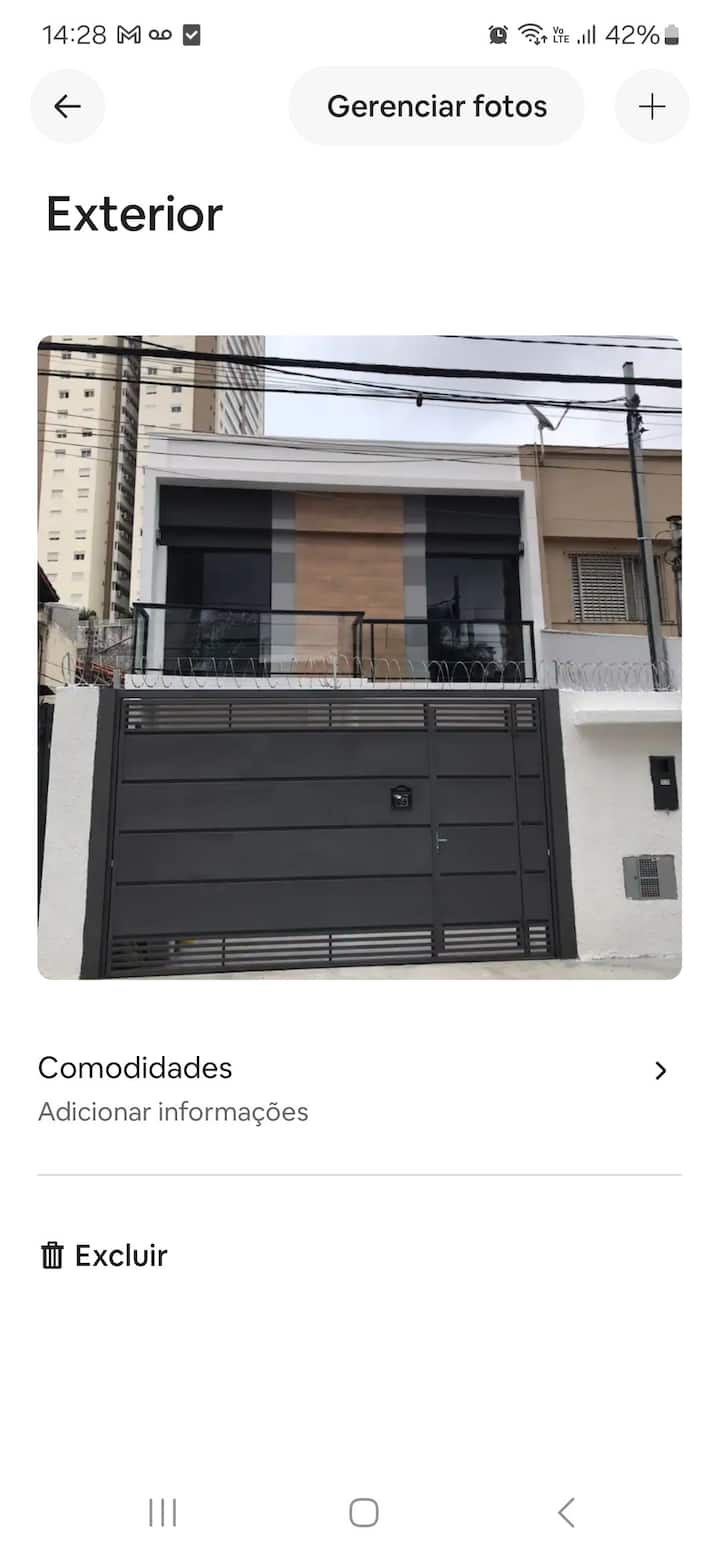Viewport: 720px width, 1560px height.
Task: Go back using the top arrow
Action: (x=67, y=106)
